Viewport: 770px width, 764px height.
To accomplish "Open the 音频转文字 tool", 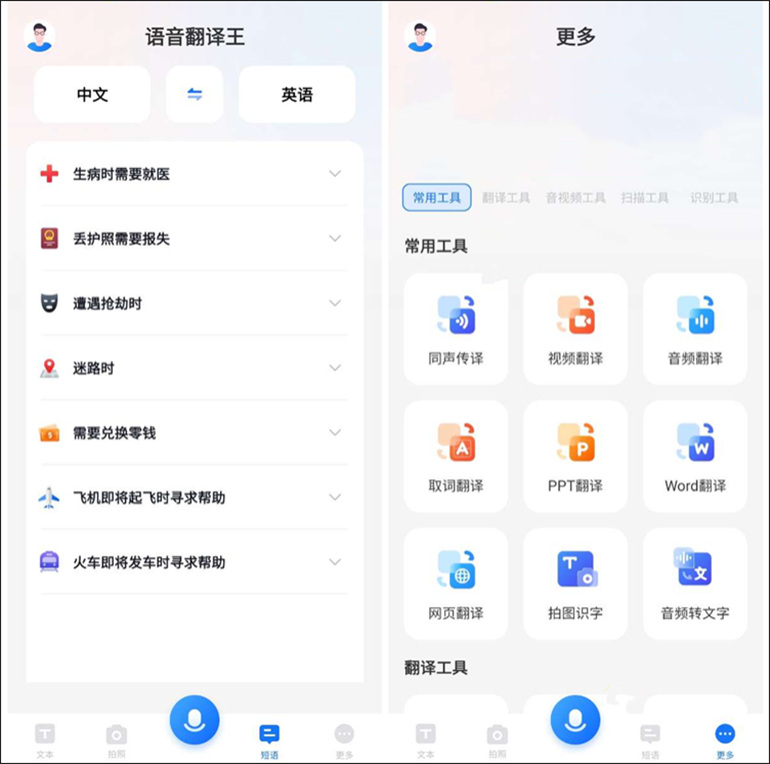I will click(695, 583).
